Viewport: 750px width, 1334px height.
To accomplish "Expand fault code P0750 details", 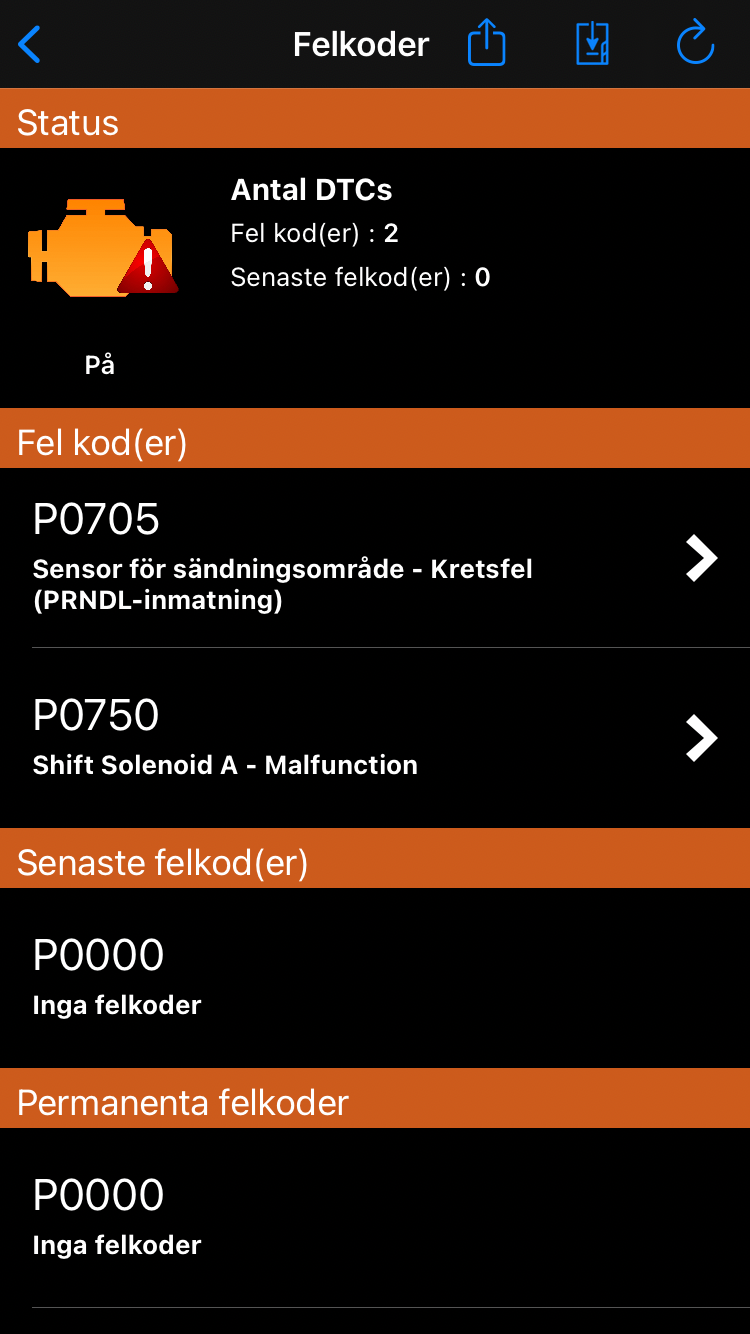I will click(x=375, y=736).
